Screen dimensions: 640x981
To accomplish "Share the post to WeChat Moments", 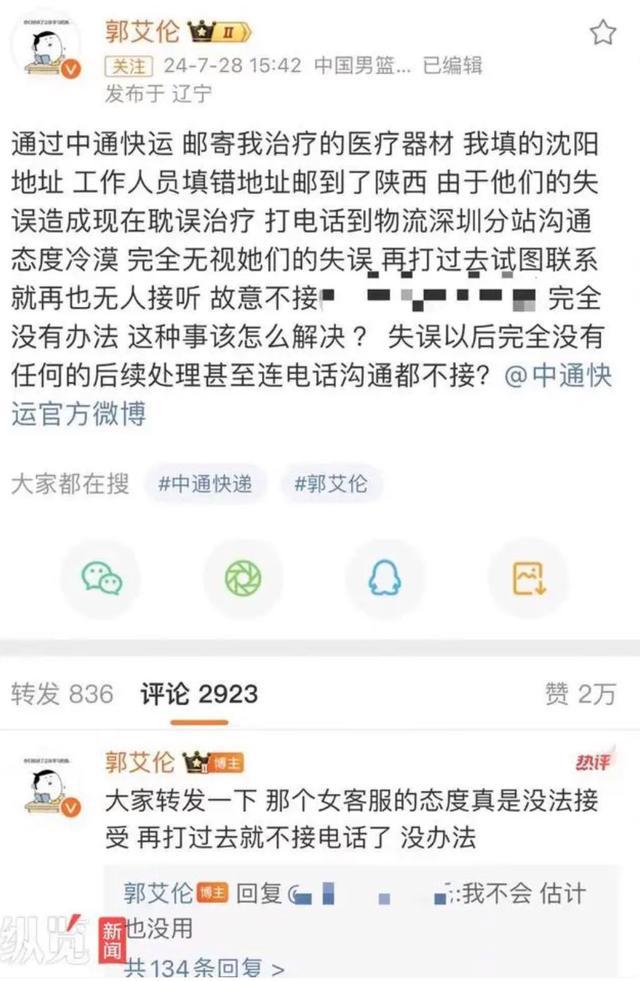I will point(243,578).
